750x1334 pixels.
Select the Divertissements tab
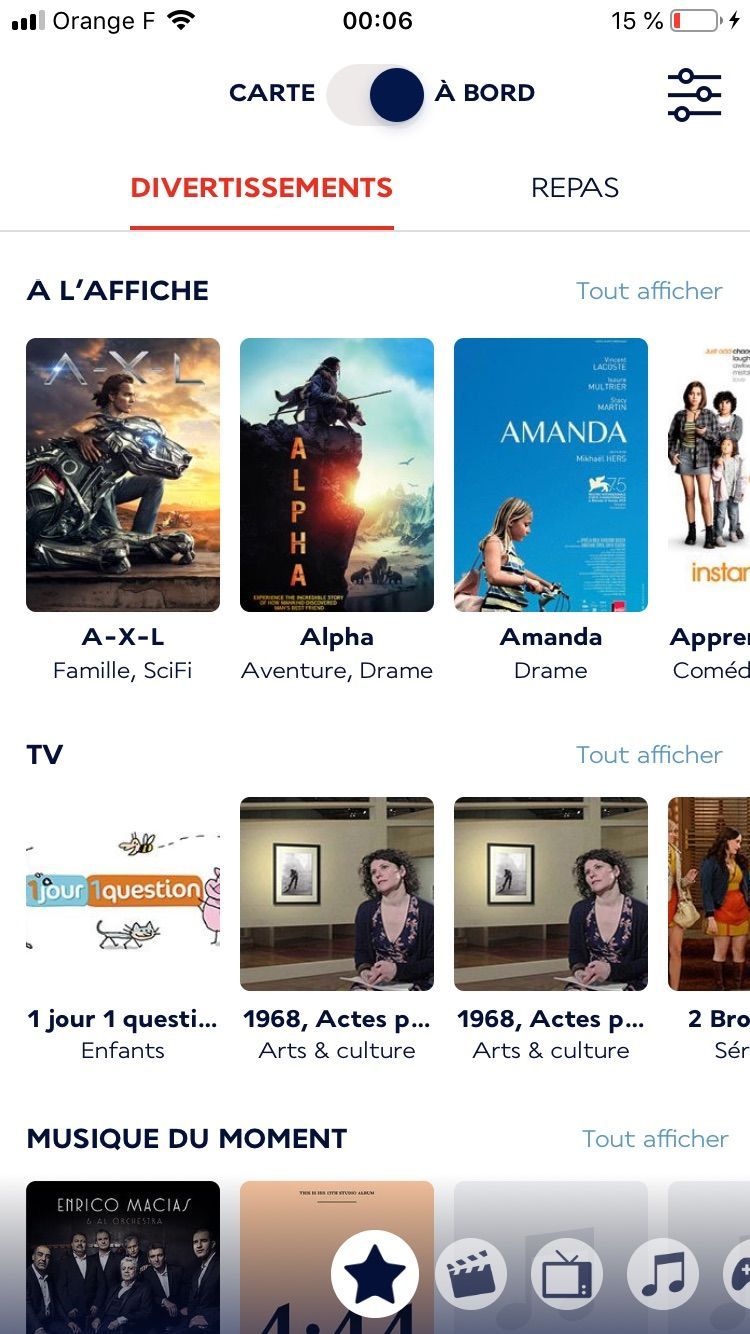pos(262,188)
